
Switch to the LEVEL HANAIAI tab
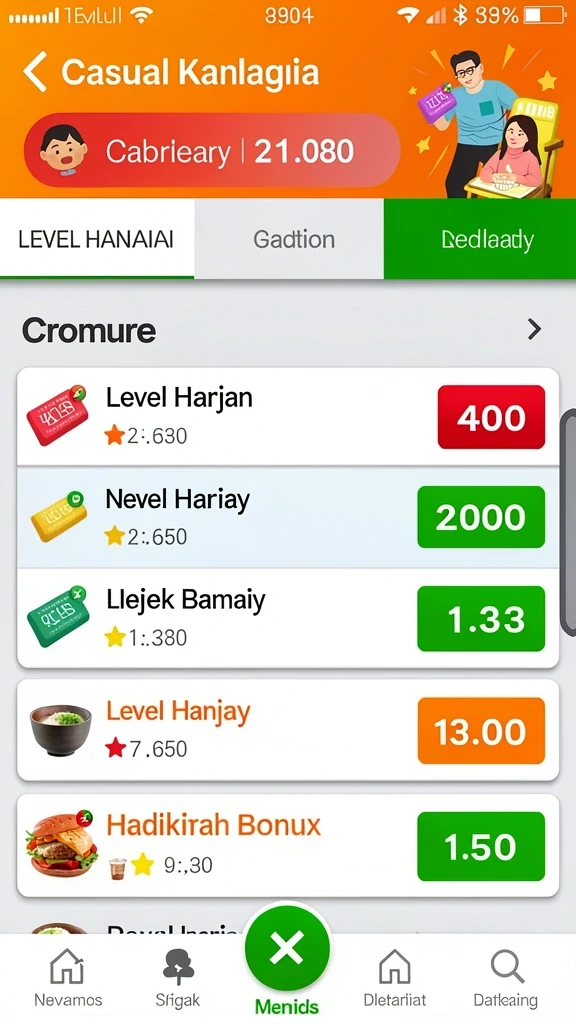(x=97, y=239)
